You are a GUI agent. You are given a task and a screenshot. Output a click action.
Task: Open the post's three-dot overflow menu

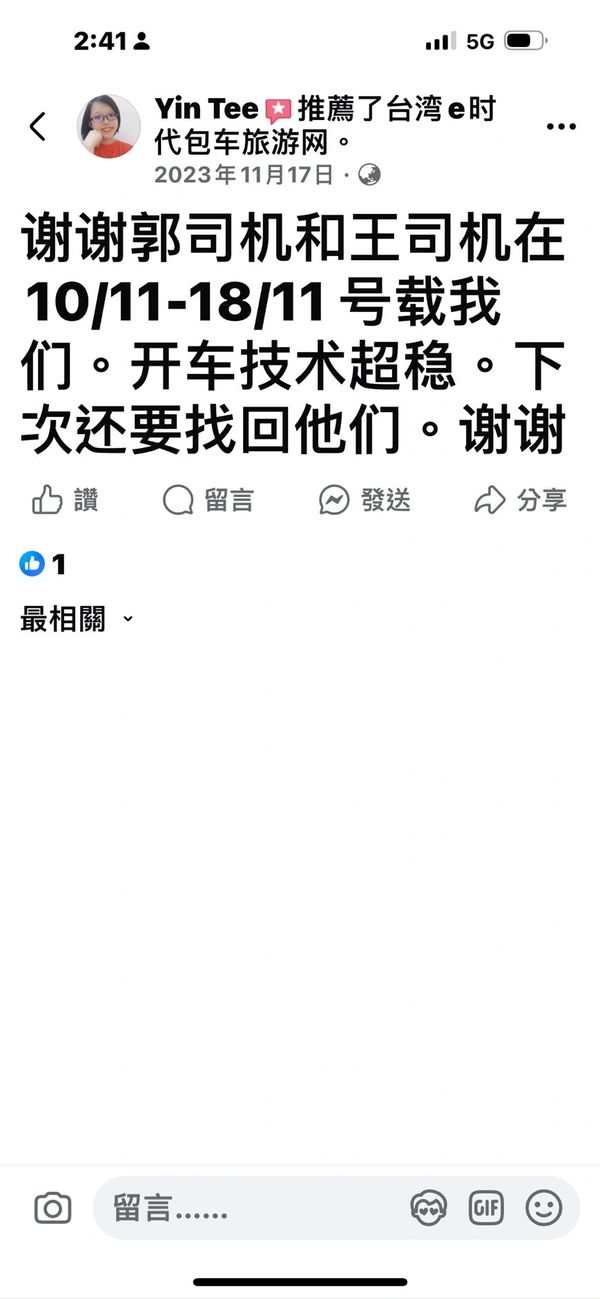[x=561, y=127]
